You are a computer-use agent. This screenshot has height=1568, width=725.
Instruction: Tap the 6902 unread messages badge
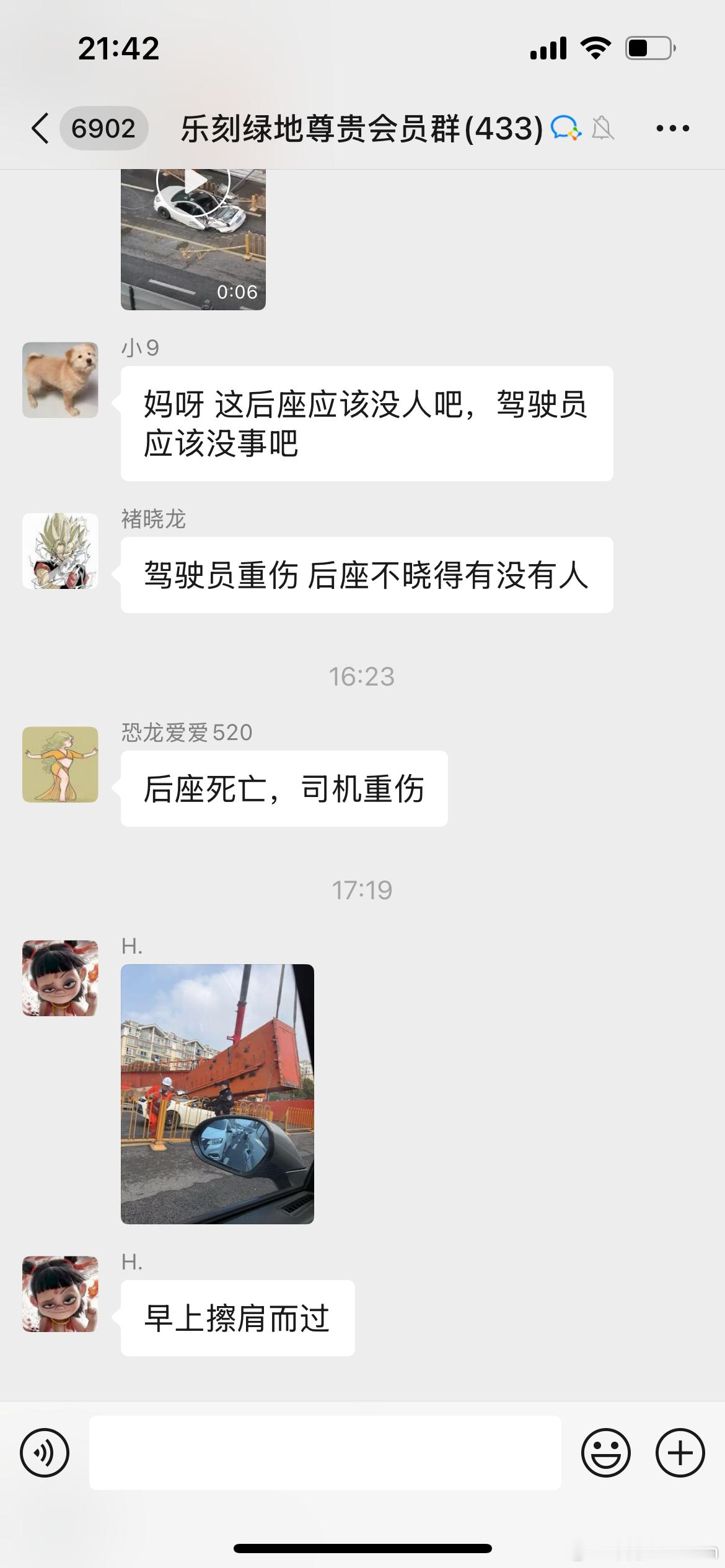pos(104,128)
